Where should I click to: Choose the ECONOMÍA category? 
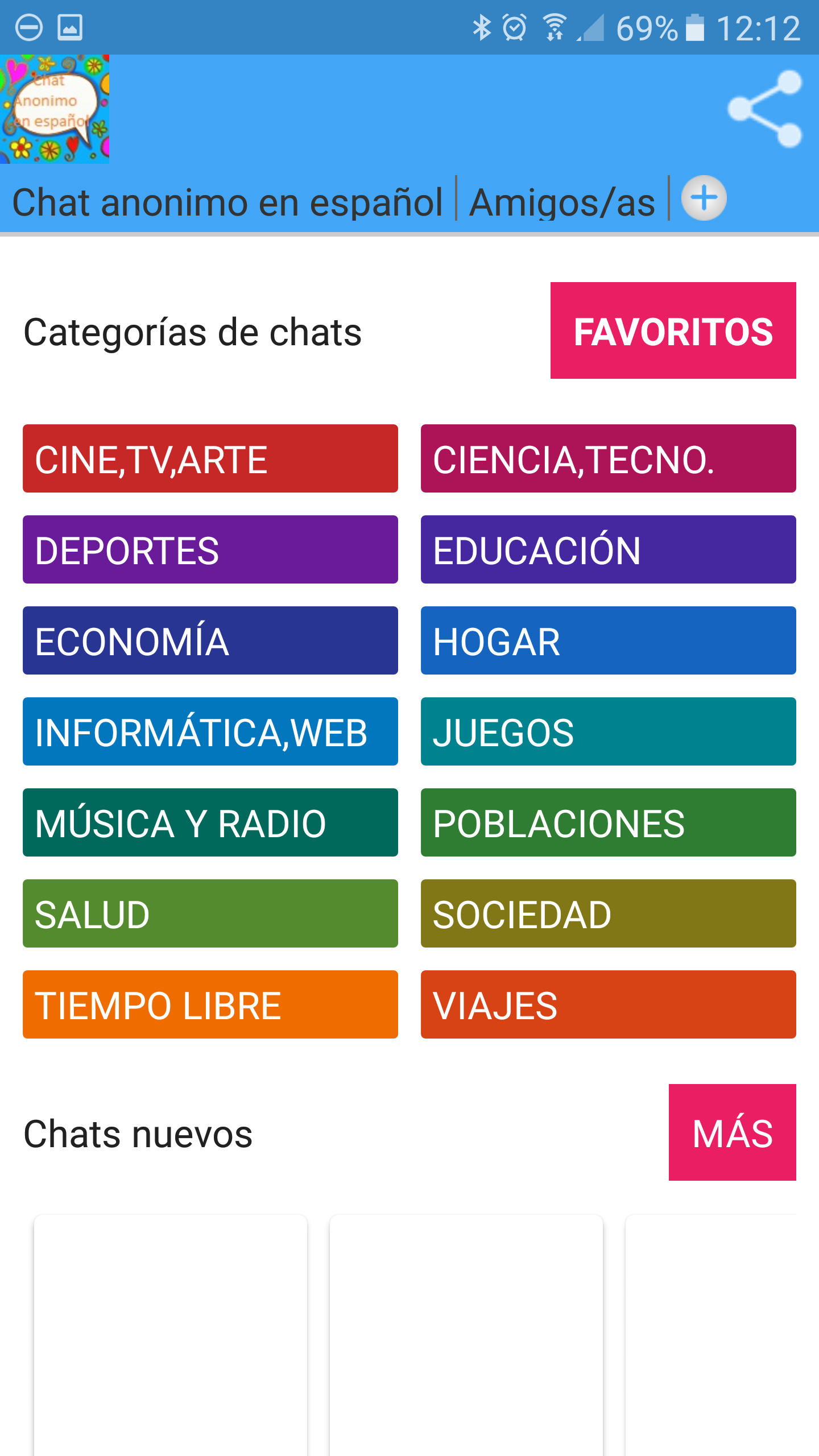(210, 640)
